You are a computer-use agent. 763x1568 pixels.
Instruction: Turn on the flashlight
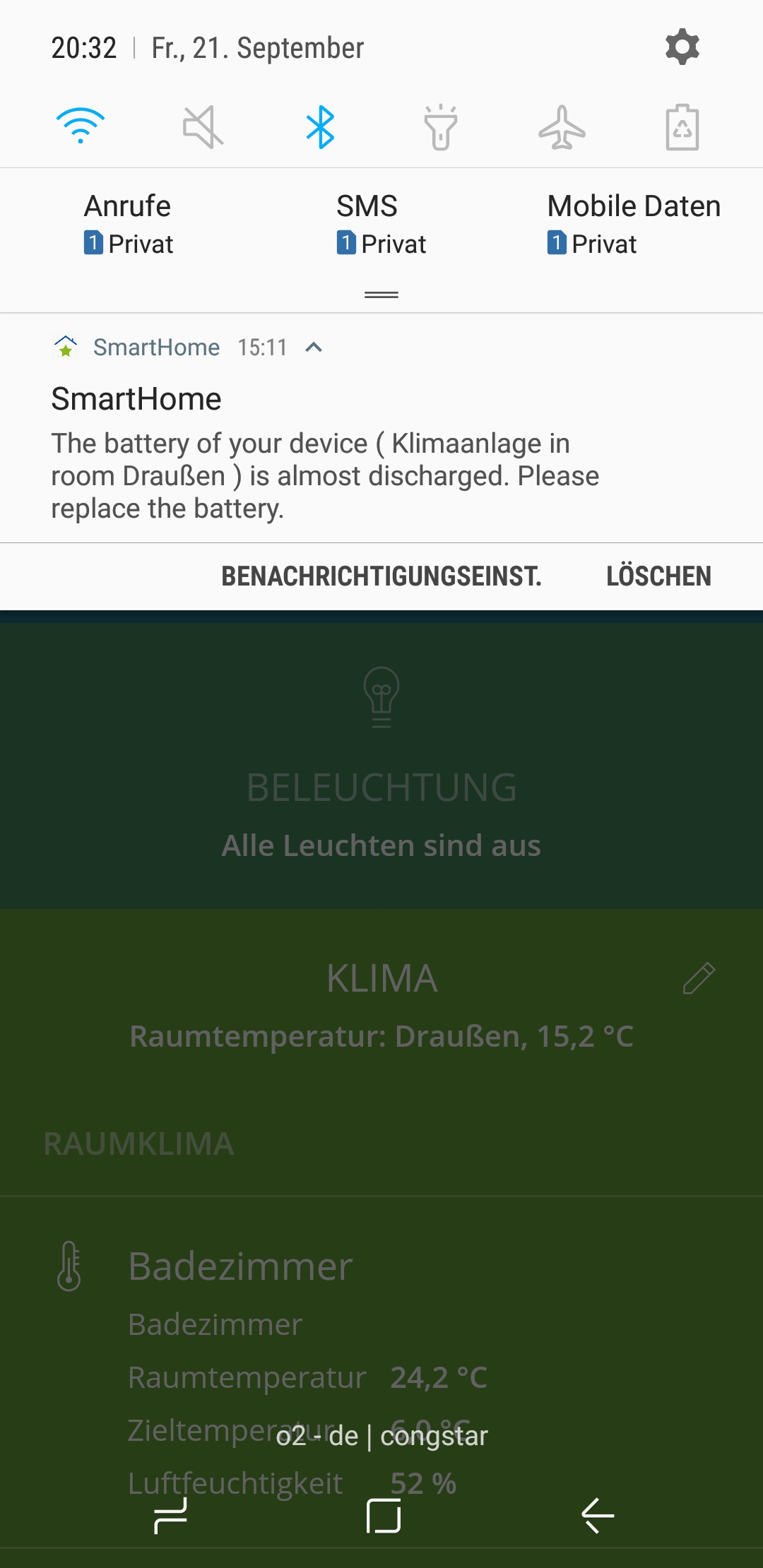[441, 127]
